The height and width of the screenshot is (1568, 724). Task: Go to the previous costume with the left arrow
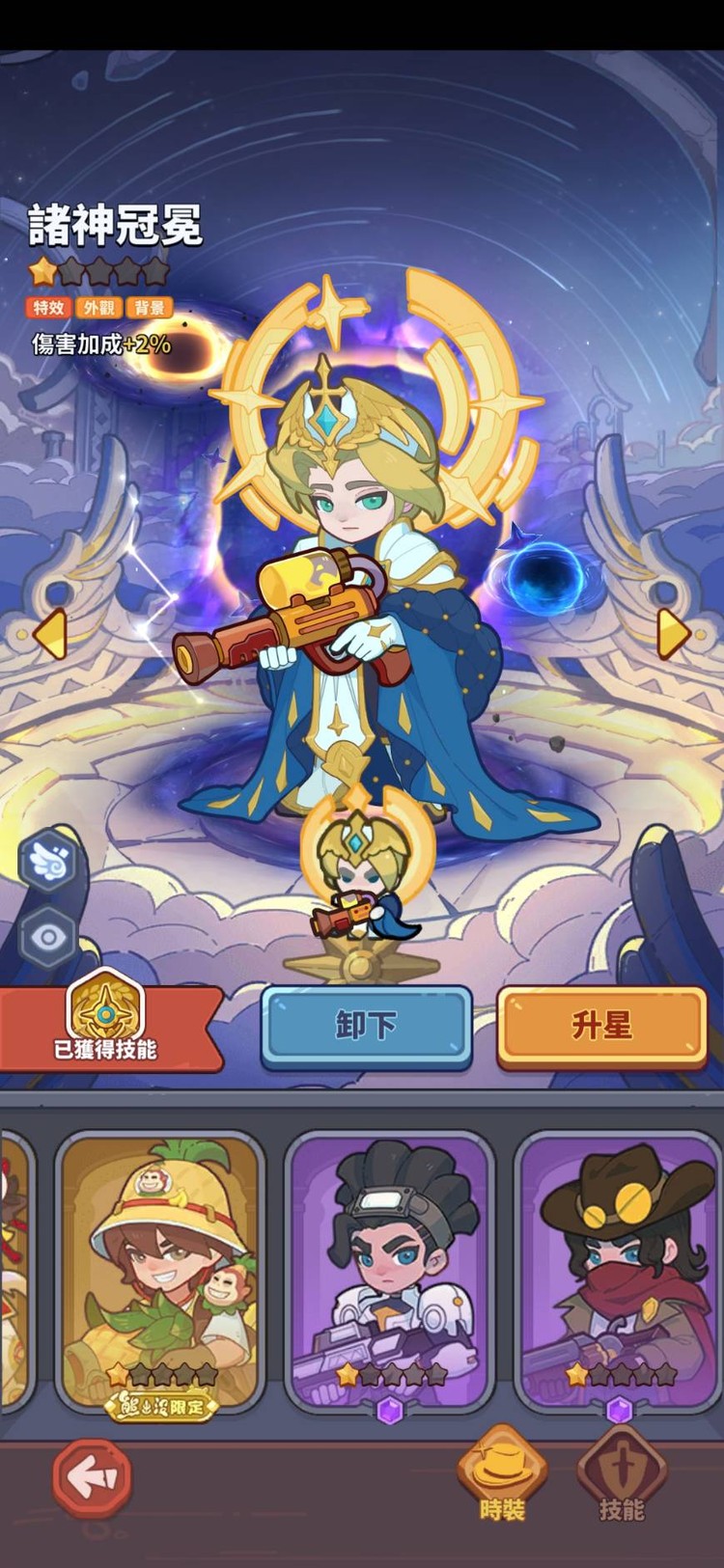click(x=48, y=634)
